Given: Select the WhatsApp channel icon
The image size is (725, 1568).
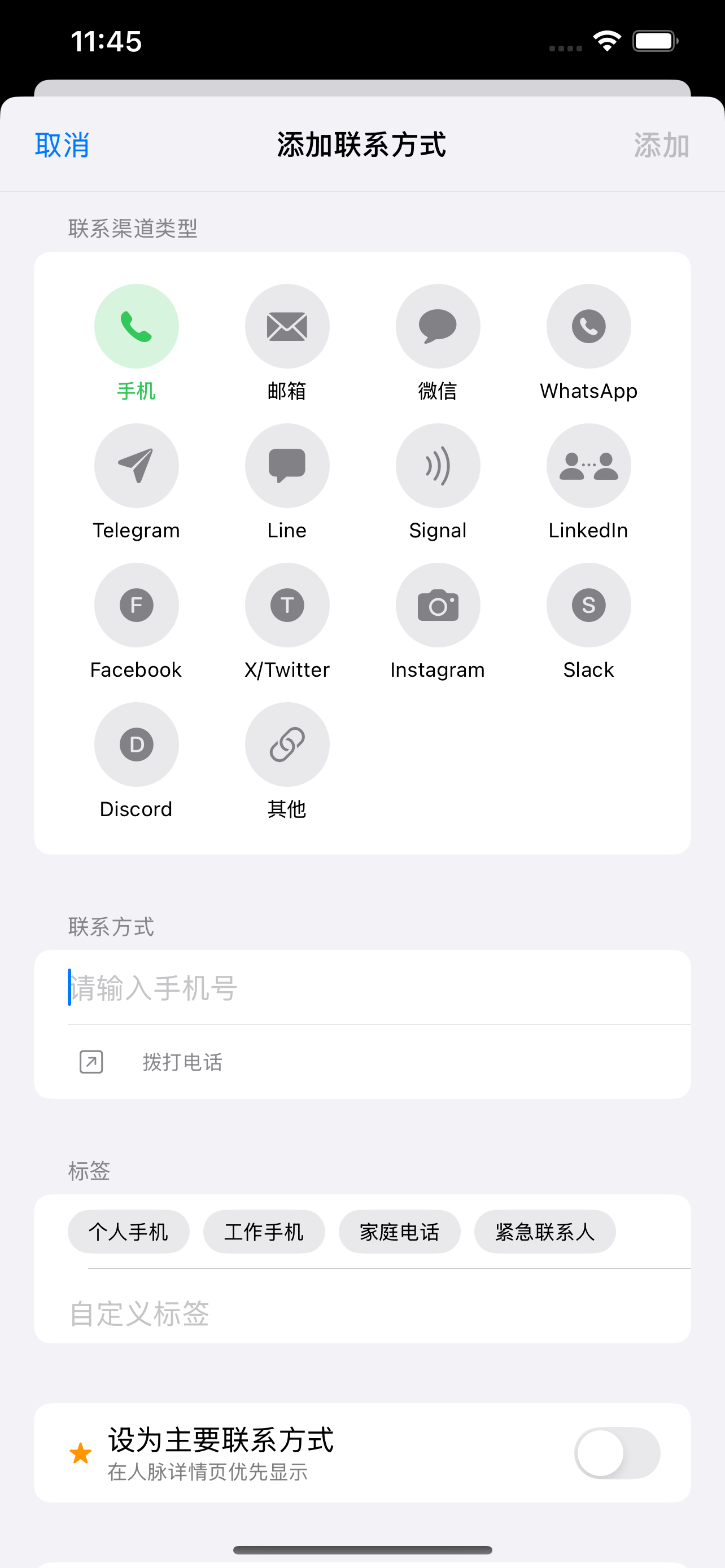Looking at the screenshot, I should [588, 326].
